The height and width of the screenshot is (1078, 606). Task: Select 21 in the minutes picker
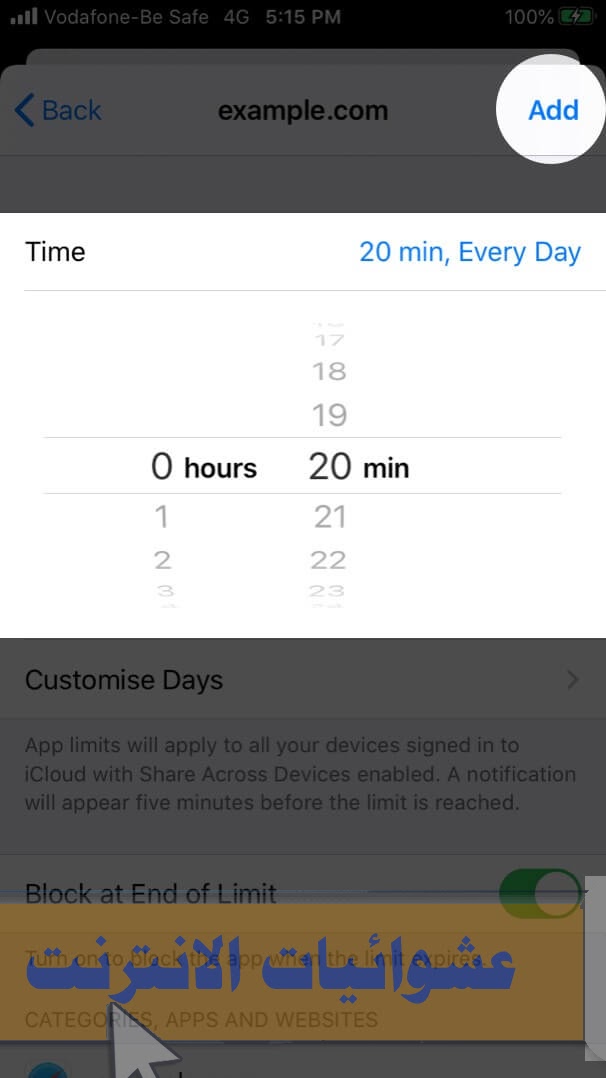click(x=329, y=517)
